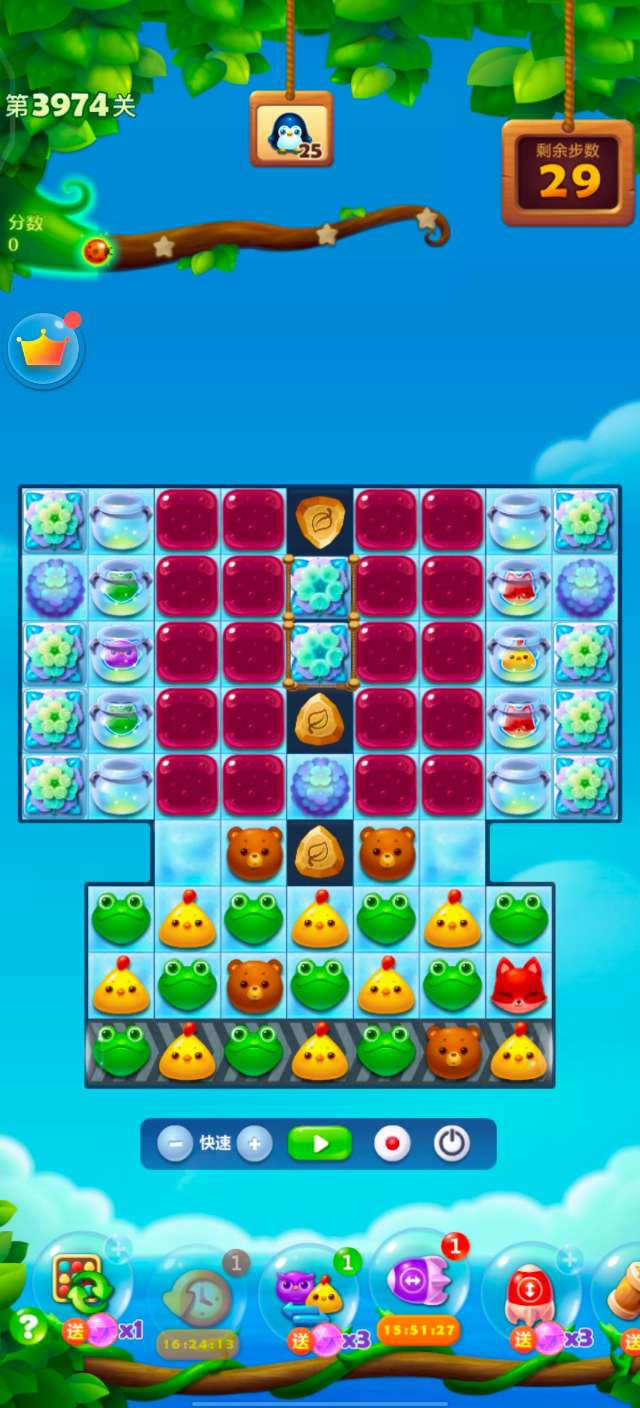Increase the playback speed with plus
This screenshot has width=640, height=1408.
(x=255, y=1143)
